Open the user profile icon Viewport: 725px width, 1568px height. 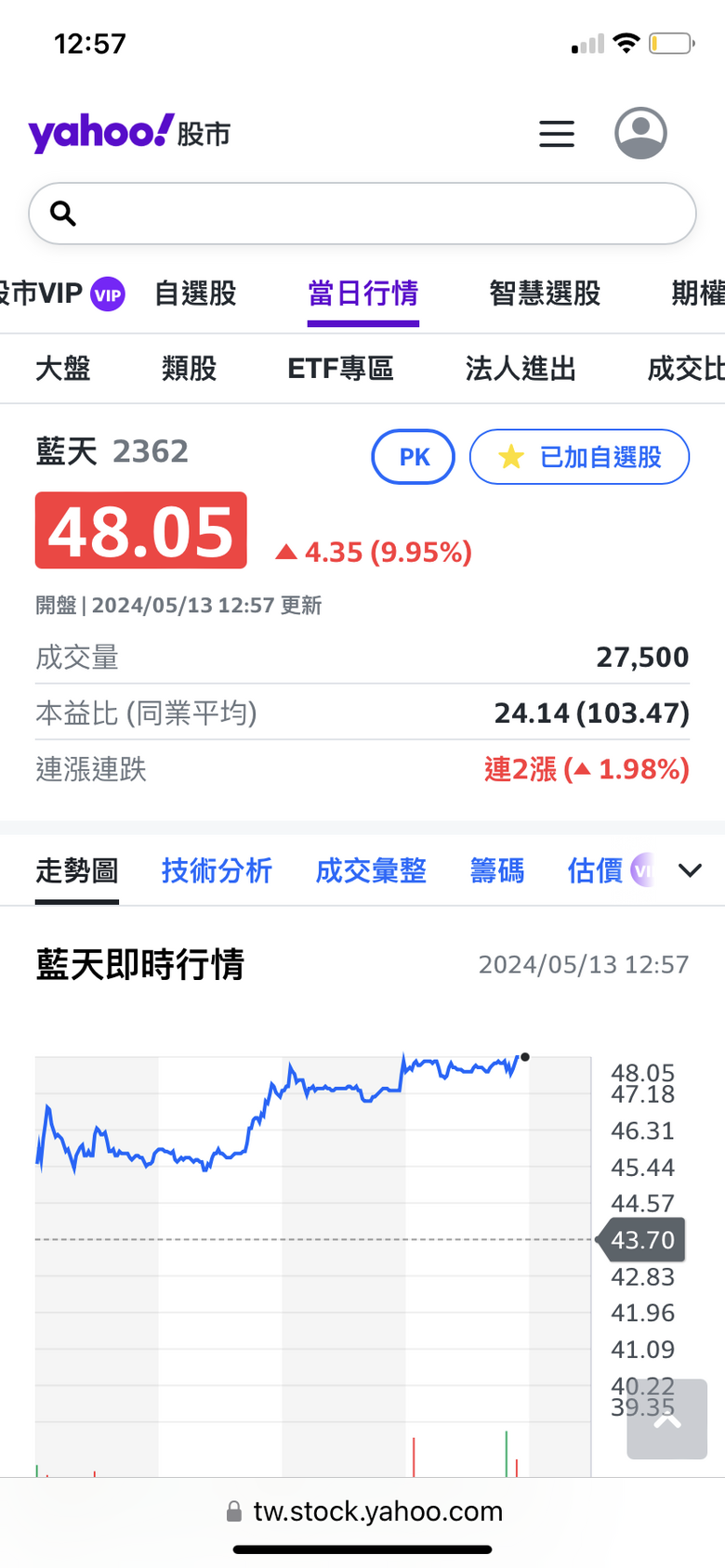click(x=640, y=133)
